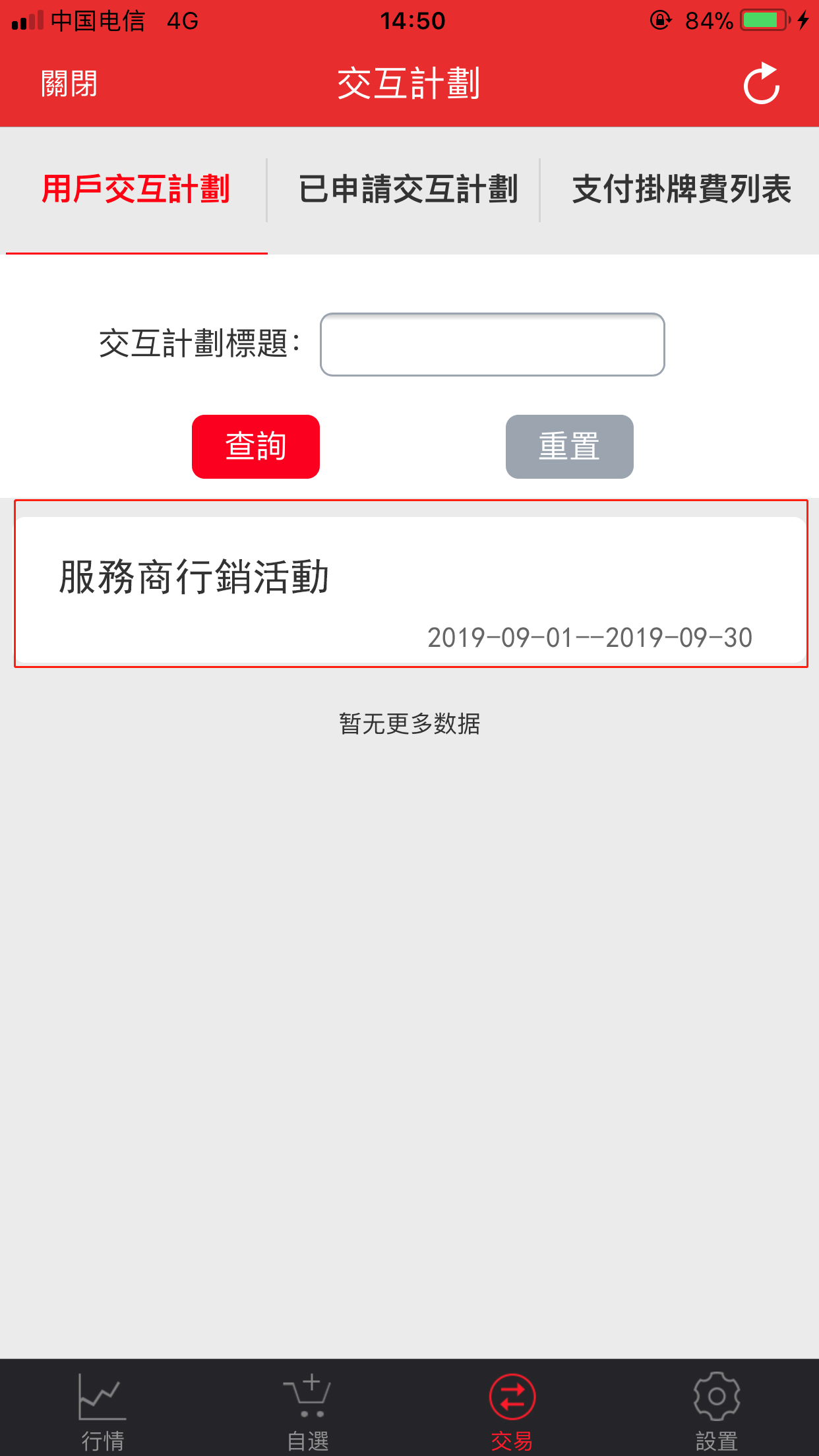This screenshot has width=819, height=1456.
Task: Open the 支付掛牌費列表 tab
Action: pyautogui.click(x=681, y=189)
